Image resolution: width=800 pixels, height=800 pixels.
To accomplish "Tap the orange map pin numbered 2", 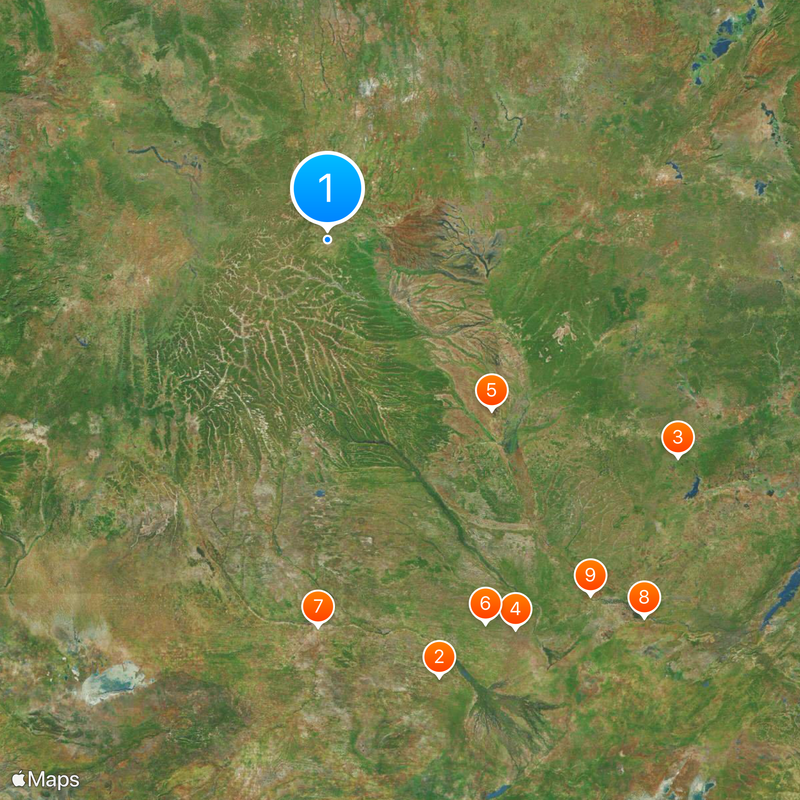I will point(439,657).
